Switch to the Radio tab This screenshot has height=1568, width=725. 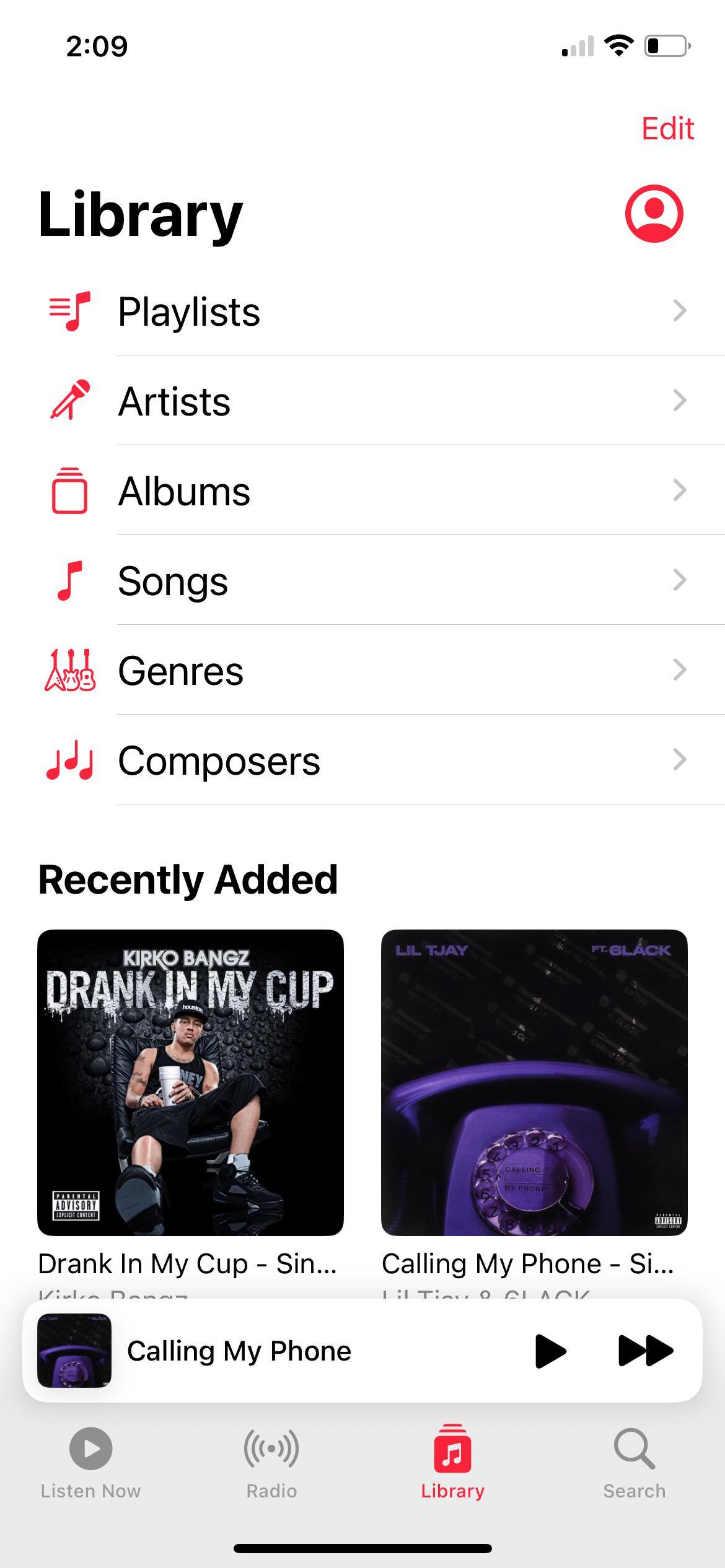[271, 1463]
